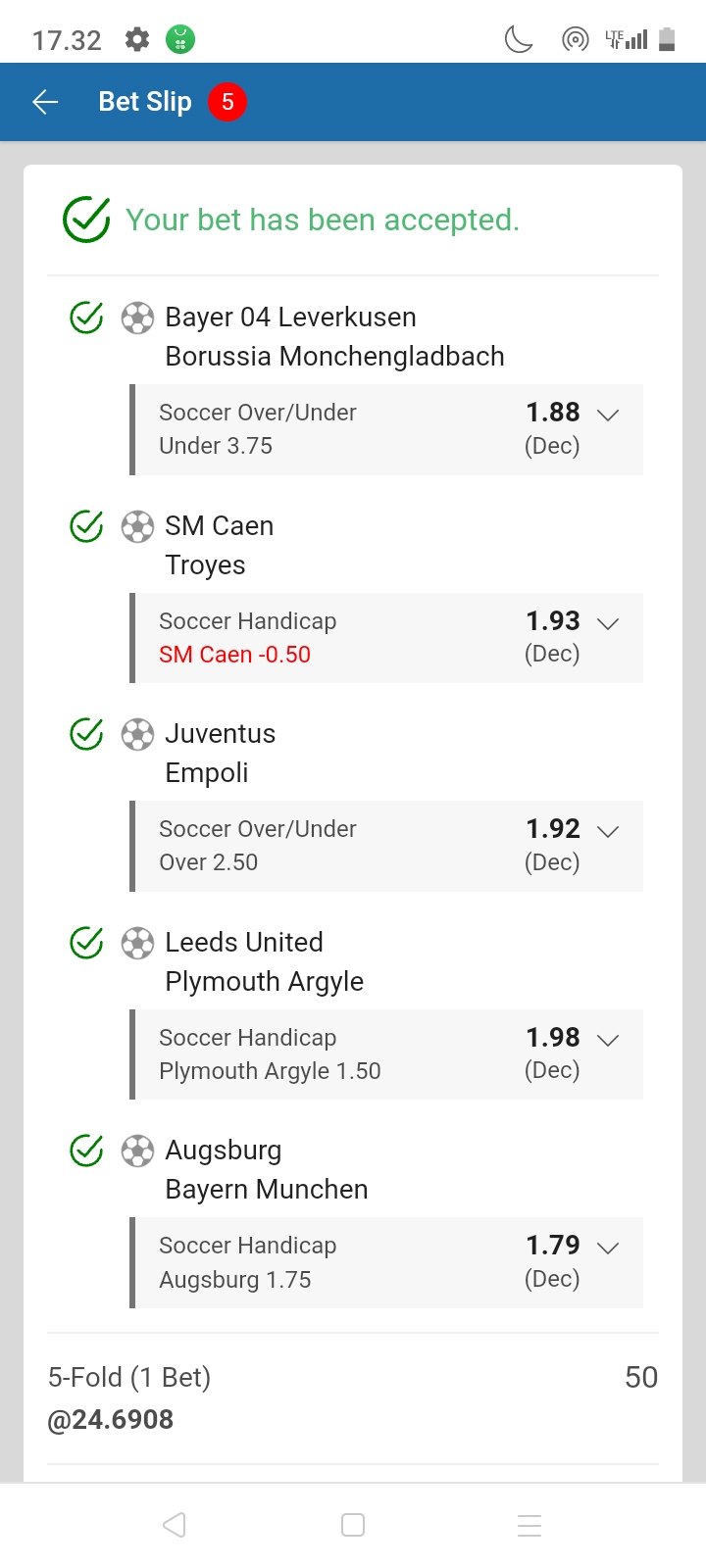Tap the system home navigation button
706x1568 pixels.
pyautogui.click(x=353, y=1525)
